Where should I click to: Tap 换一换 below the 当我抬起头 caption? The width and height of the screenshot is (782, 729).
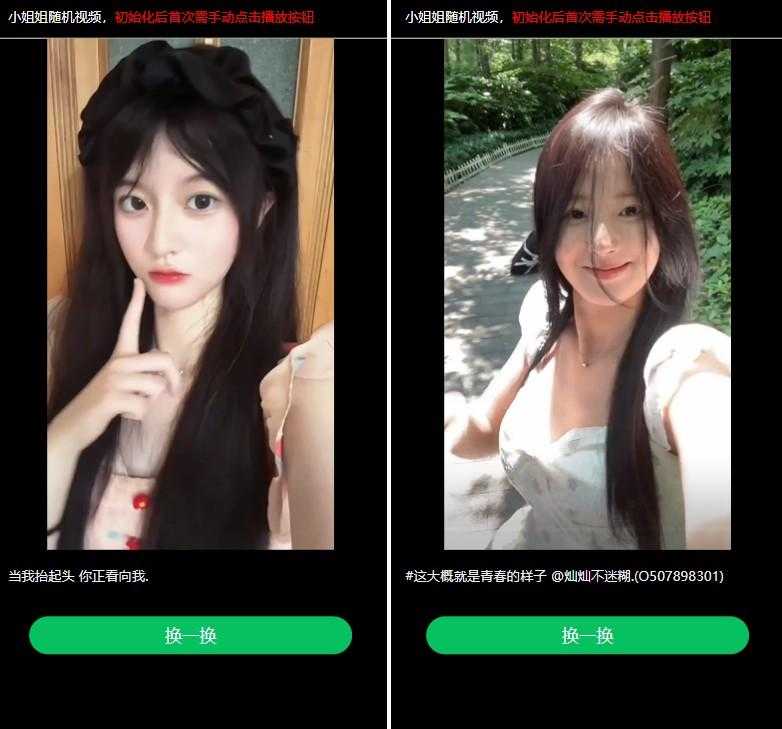tap(190, 635)
